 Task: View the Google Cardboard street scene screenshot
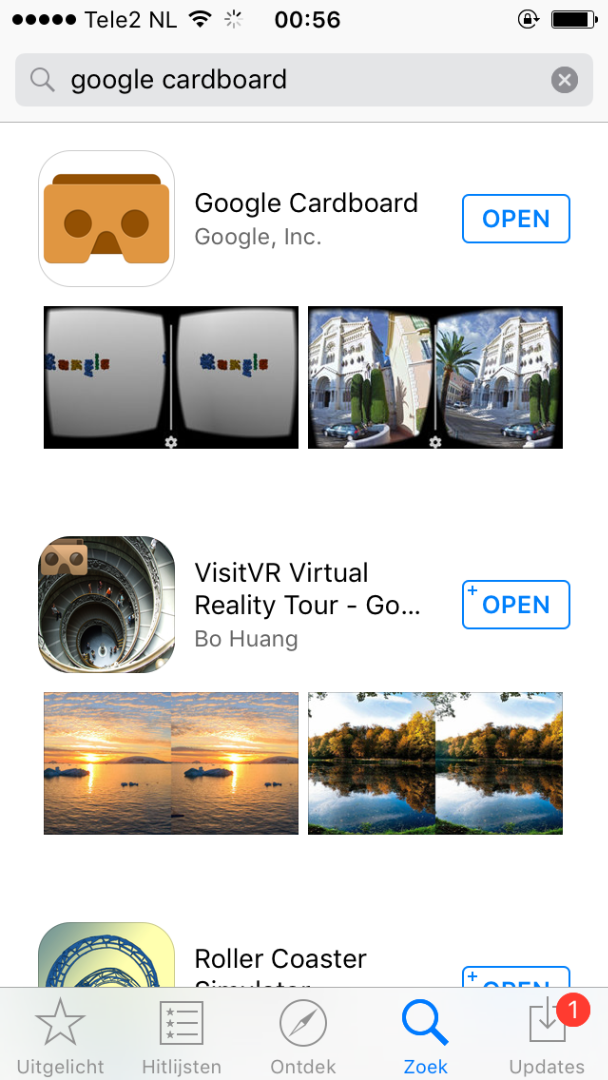[435, 377]
